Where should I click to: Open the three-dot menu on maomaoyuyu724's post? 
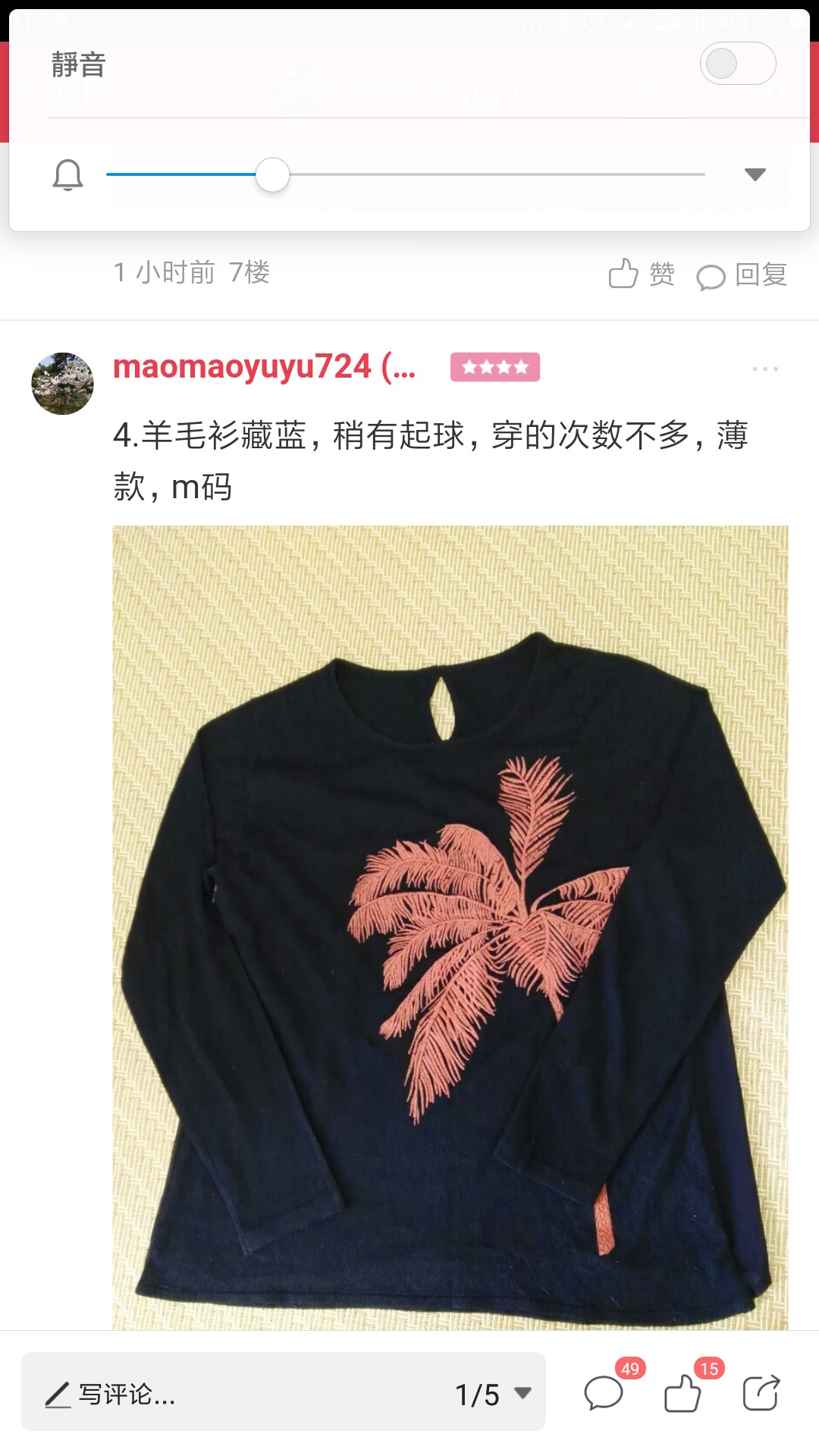(765, 369)
